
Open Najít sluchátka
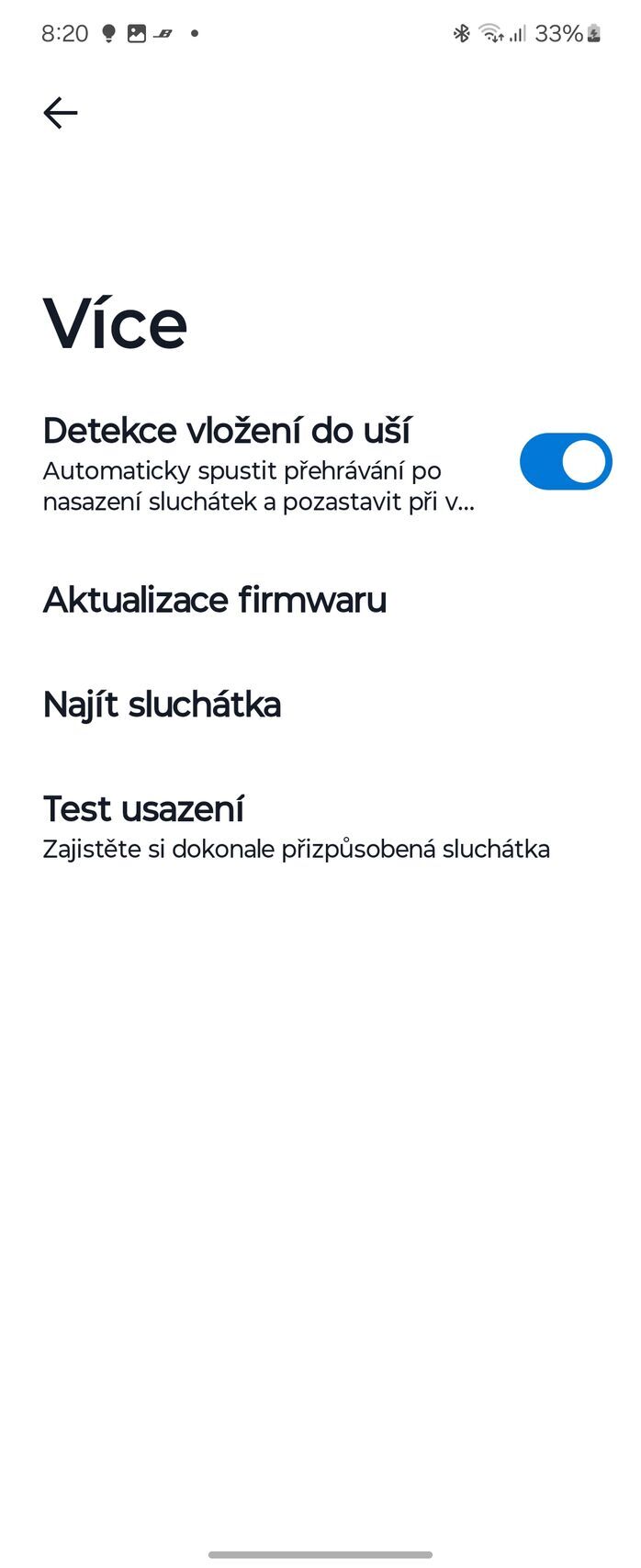tap(162, 705)
